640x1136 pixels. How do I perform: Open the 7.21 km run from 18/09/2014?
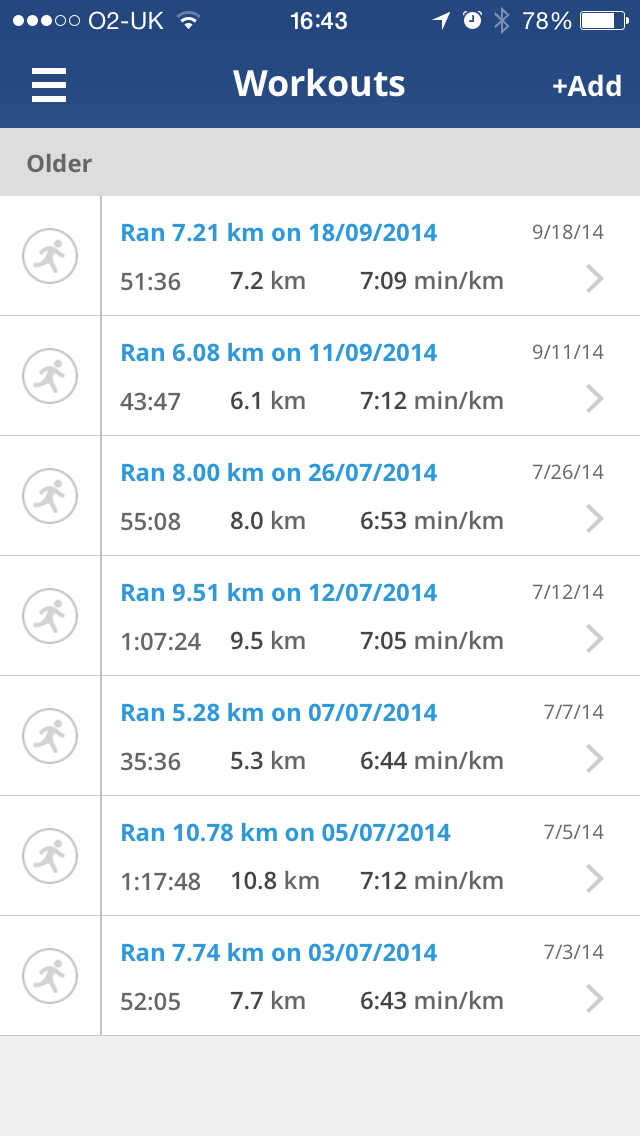[x=278, y=233]
